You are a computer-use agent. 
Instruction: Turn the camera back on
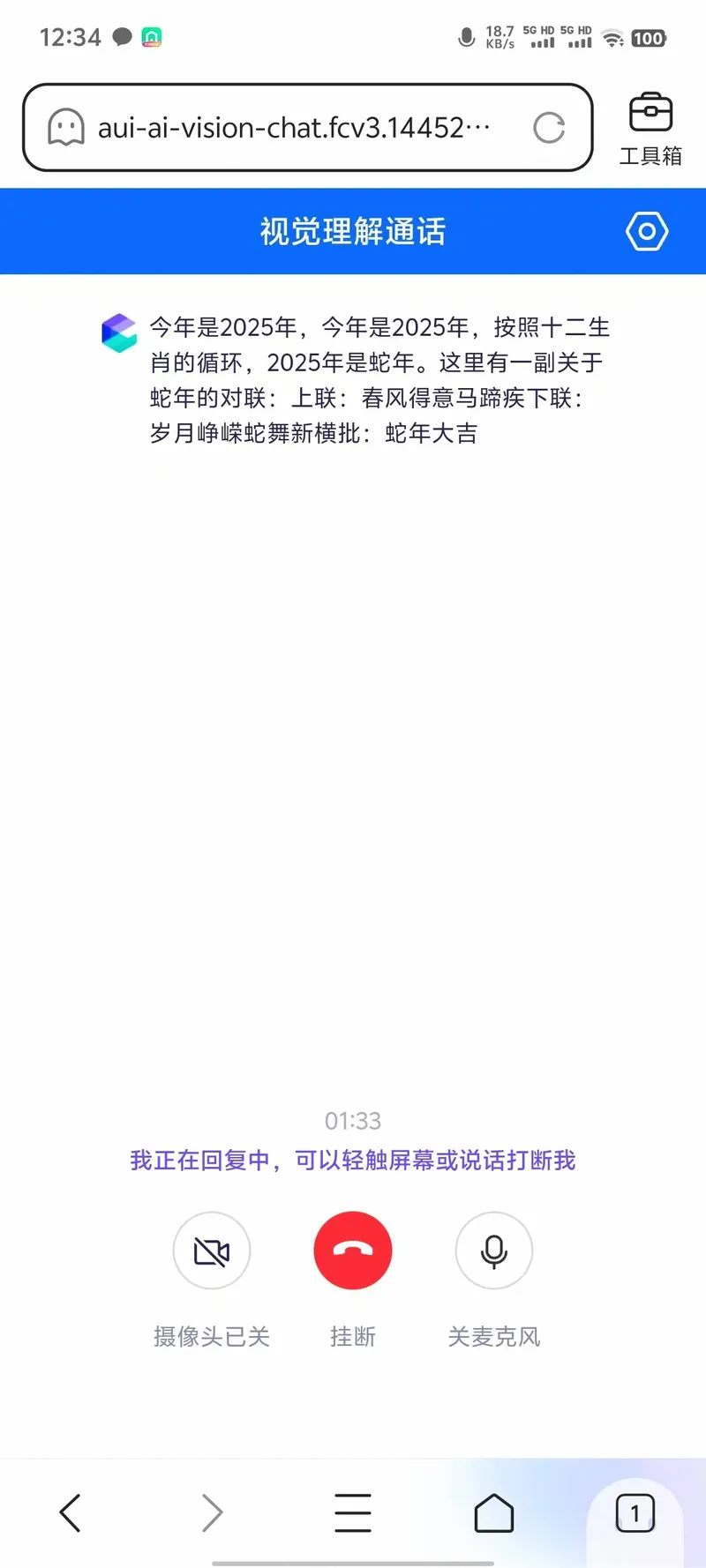212,1251
